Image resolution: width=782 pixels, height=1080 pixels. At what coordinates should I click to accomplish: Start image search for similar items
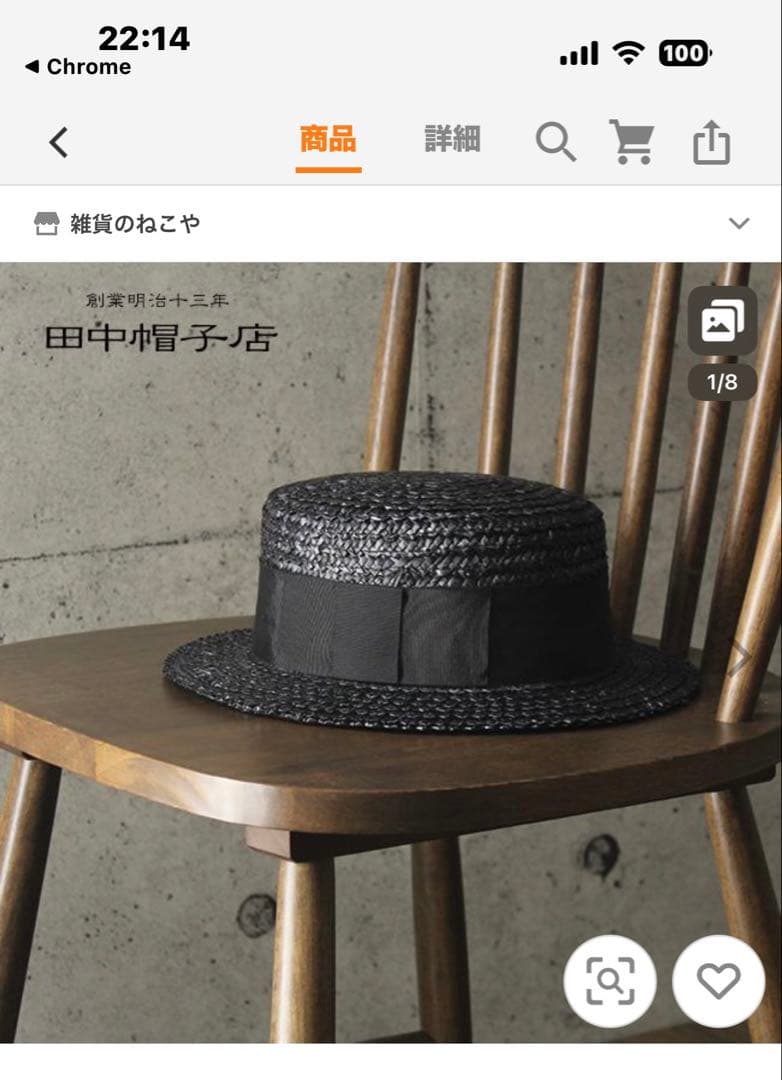tap(610, 981)
